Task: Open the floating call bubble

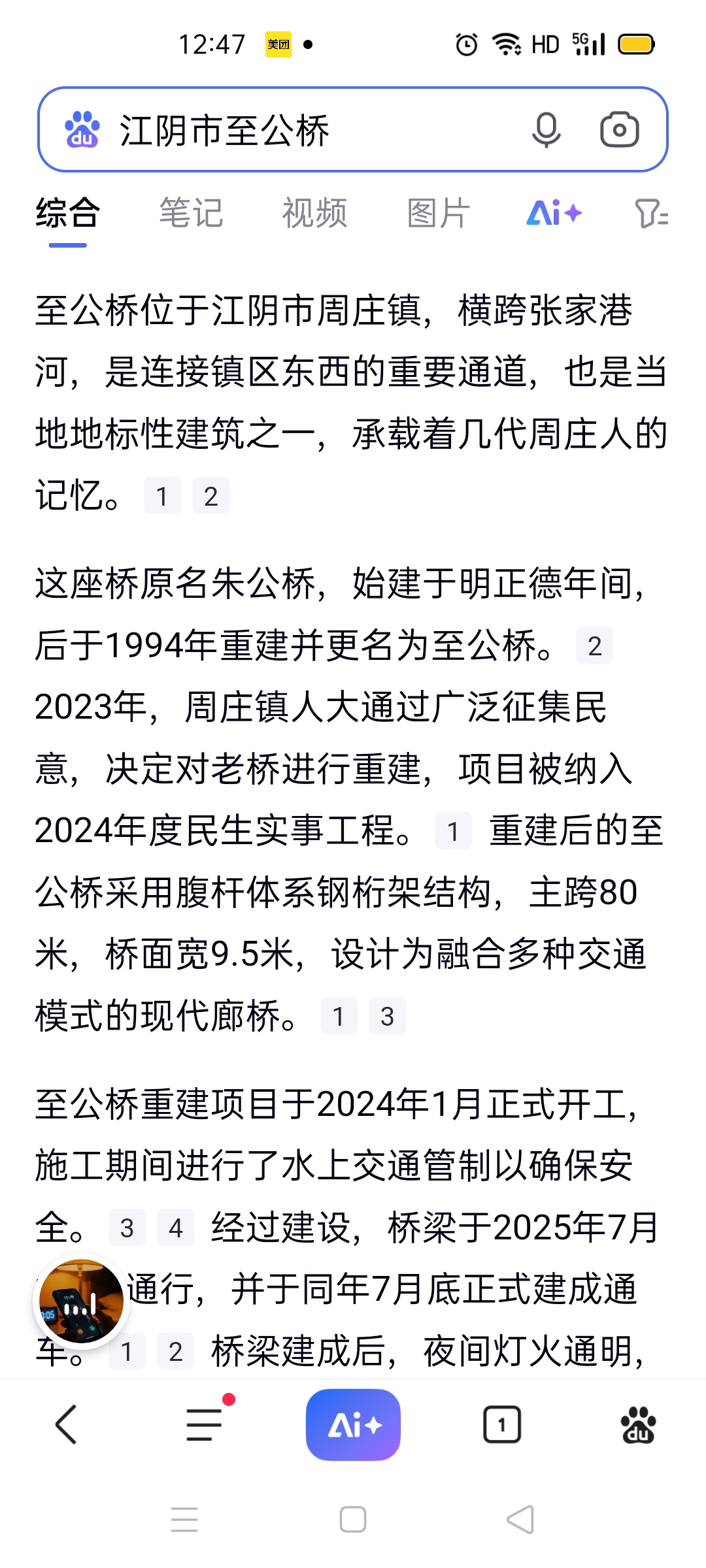Action: [81, 1301]
